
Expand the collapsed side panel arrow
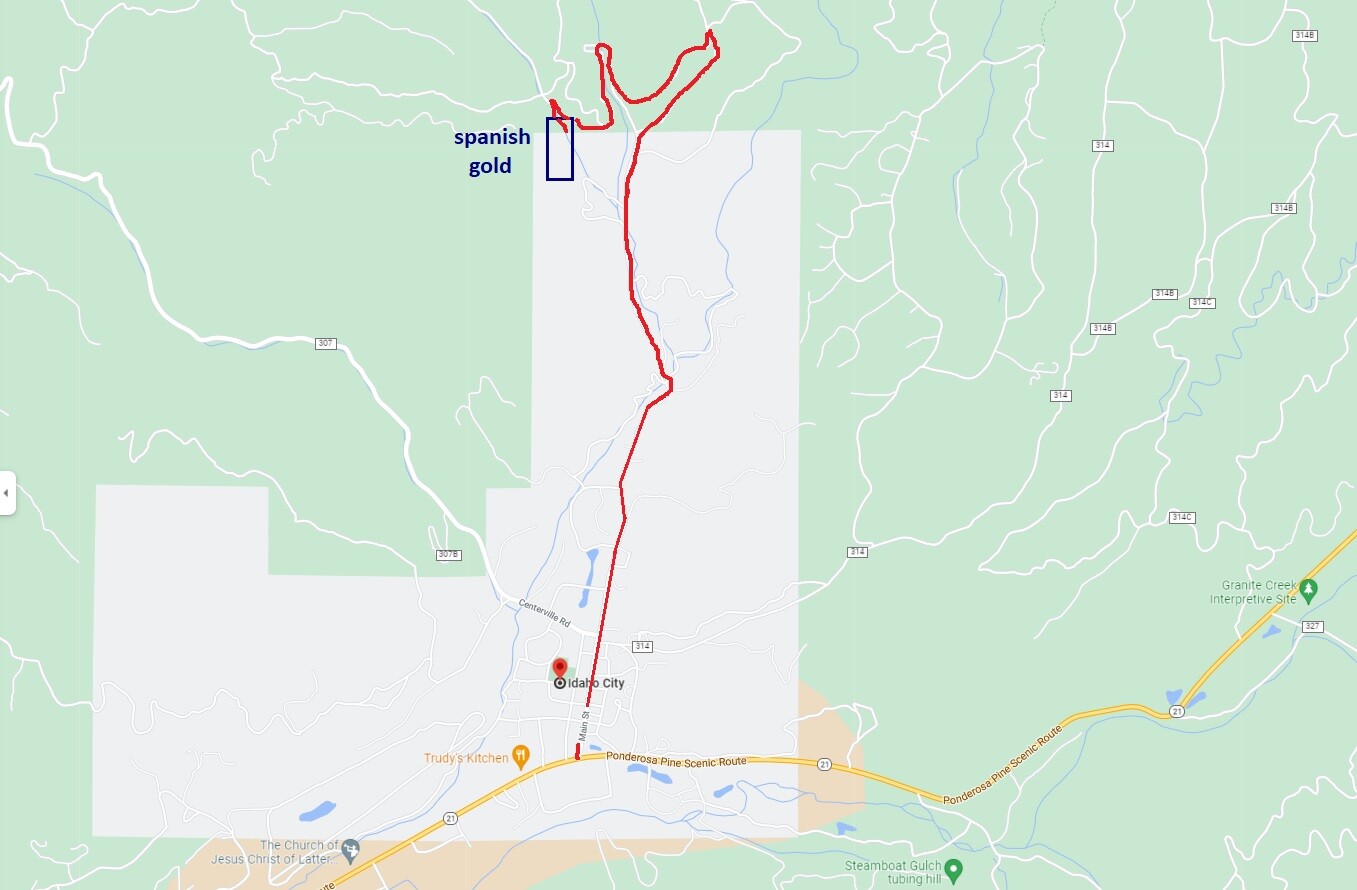click(6, 493)
